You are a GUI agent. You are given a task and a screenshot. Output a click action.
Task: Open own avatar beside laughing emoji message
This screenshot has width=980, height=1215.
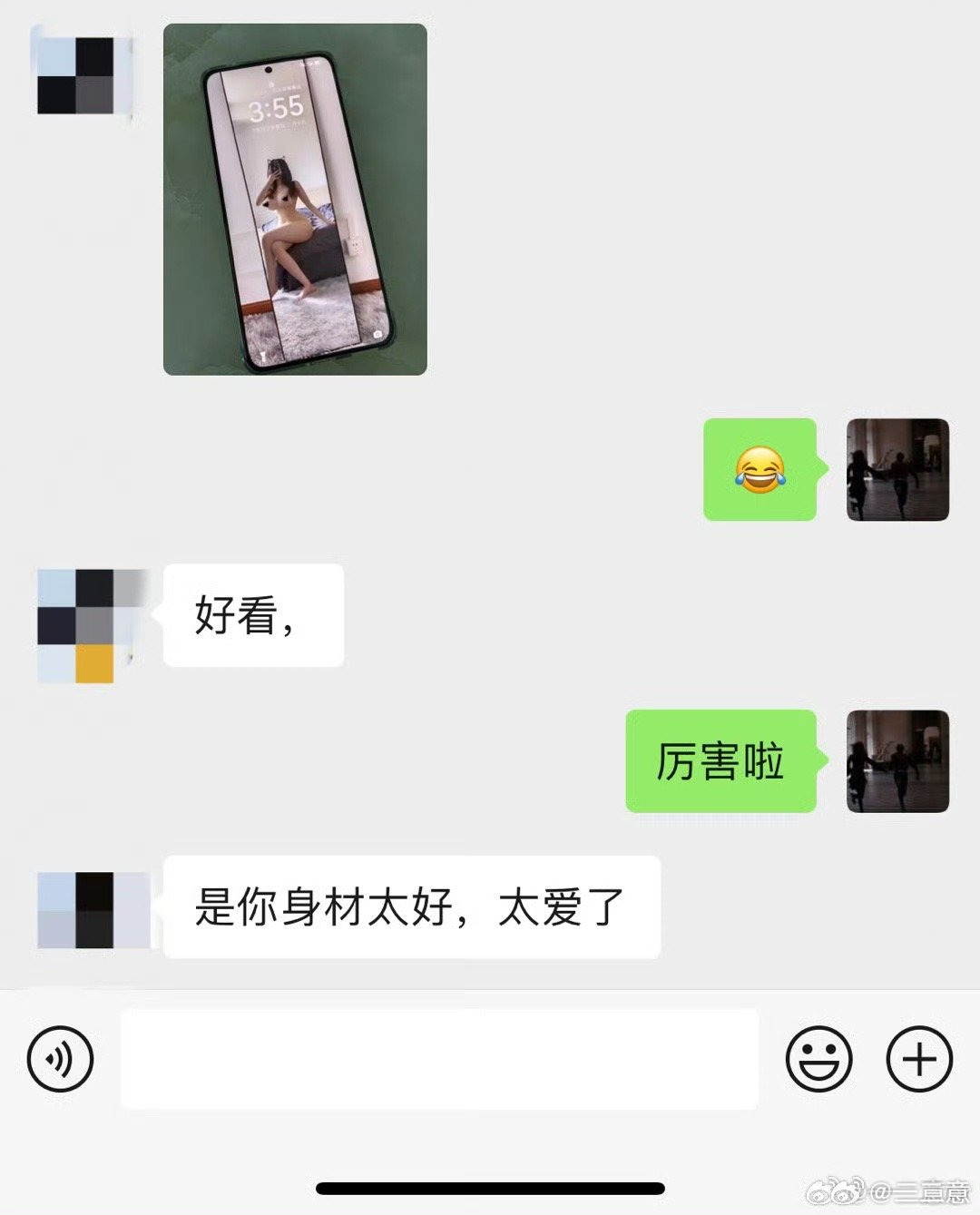point(897,469)
